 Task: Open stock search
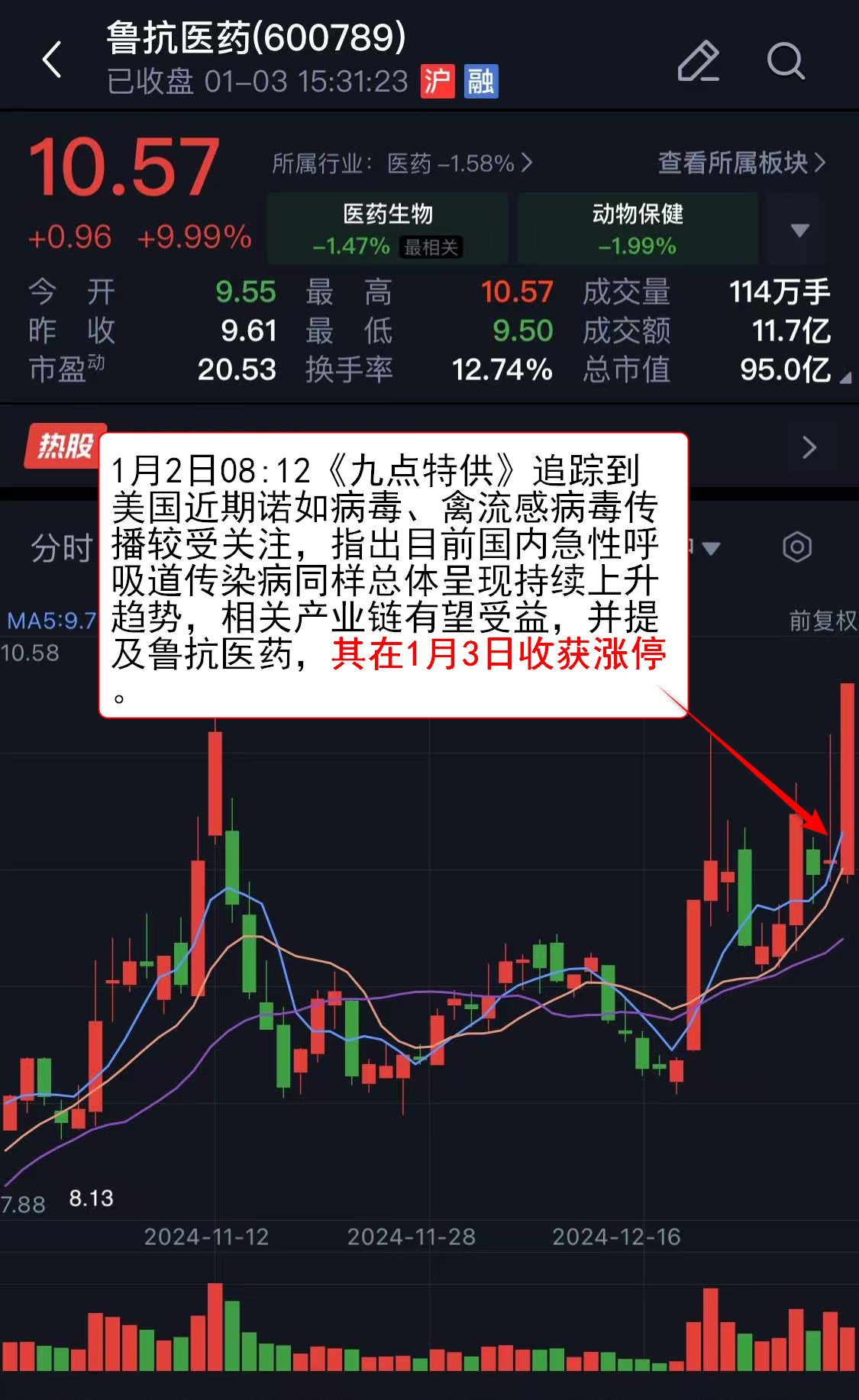coord(785,61)
